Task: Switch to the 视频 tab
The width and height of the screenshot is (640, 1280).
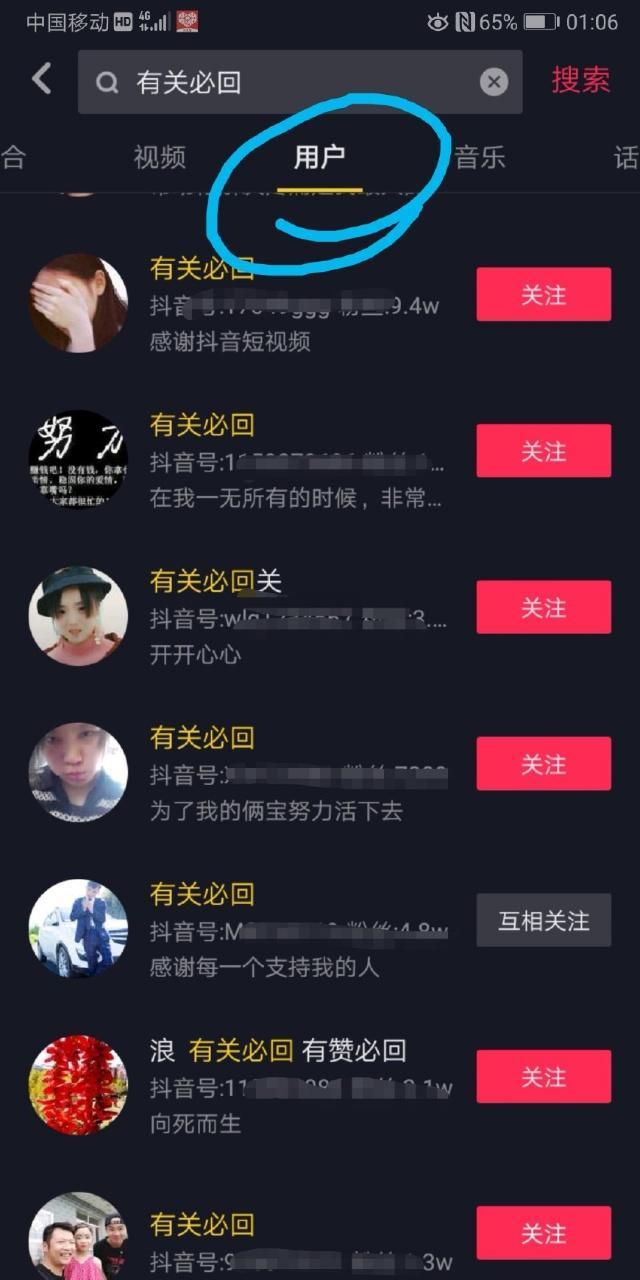Action: [159, 157]
